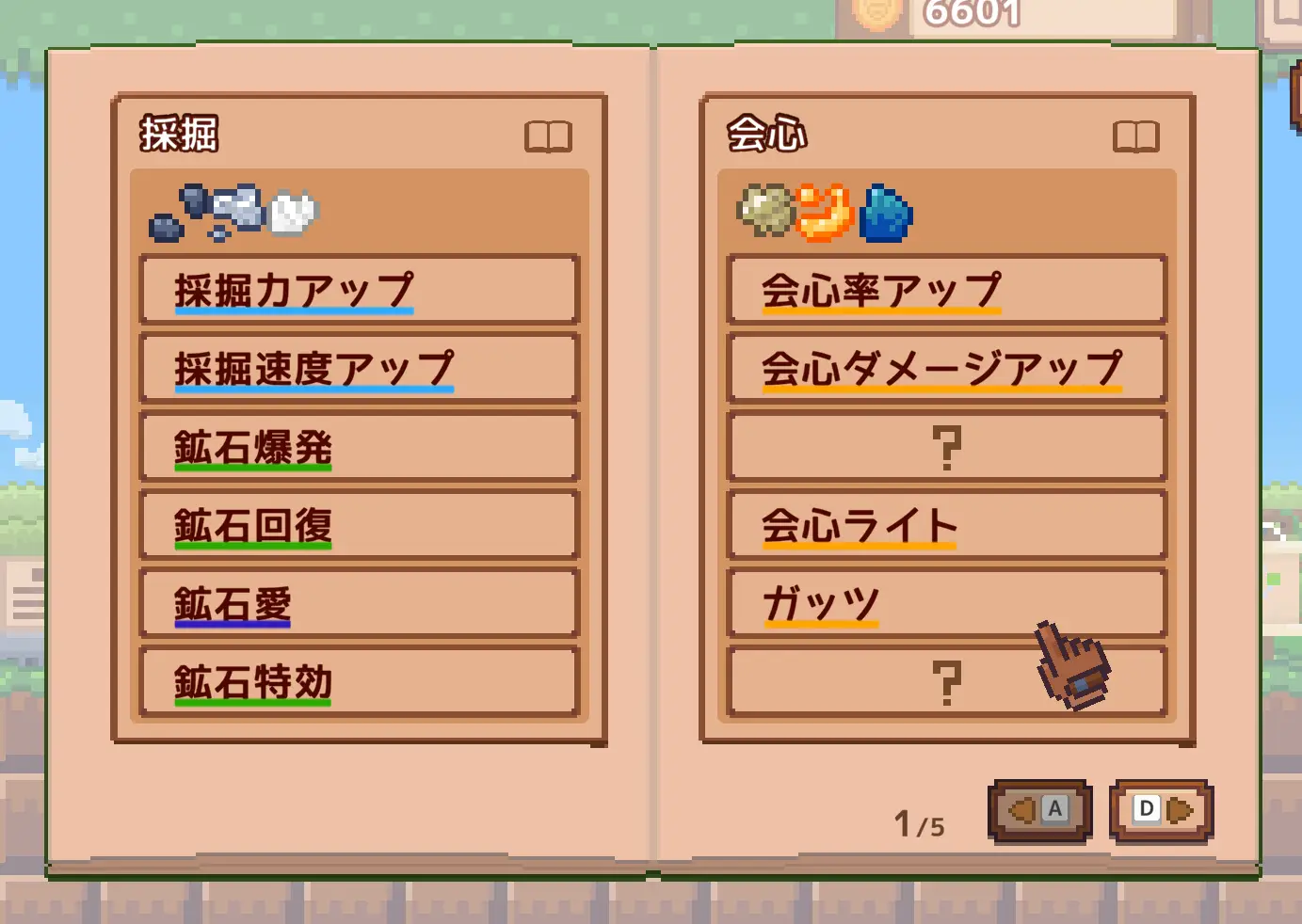Open the 会心ライト skill

[946, 525]
